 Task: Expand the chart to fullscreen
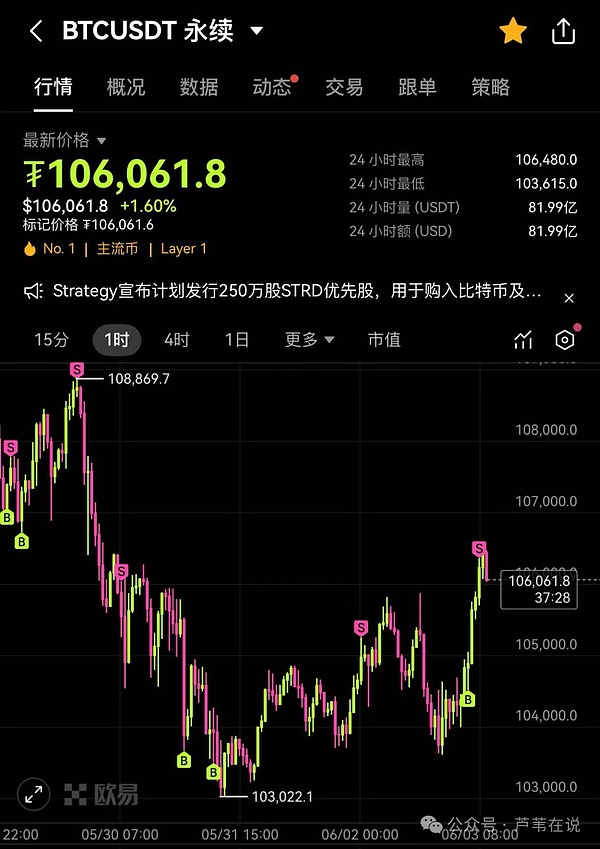33,794
